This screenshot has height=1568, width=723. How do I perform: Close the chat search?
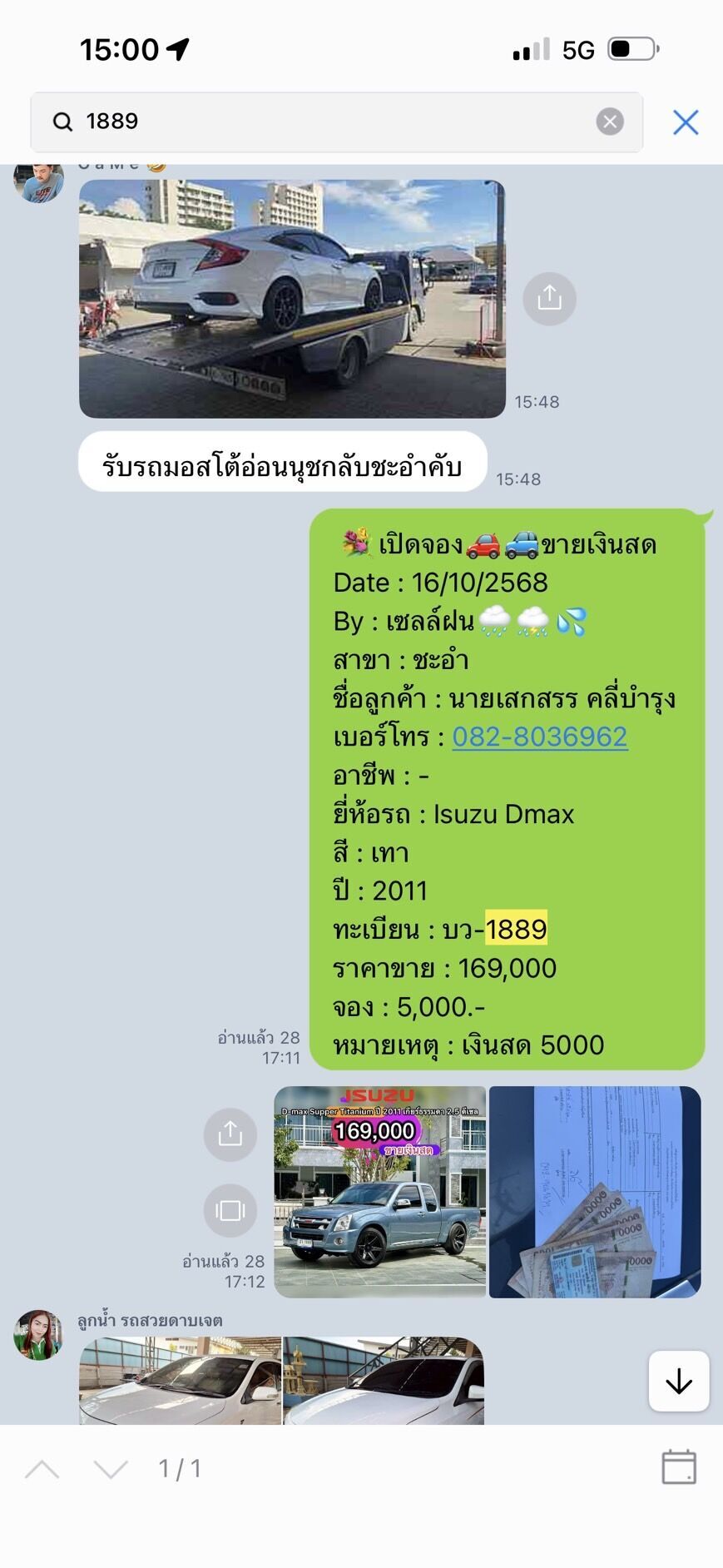coord(686,122)
